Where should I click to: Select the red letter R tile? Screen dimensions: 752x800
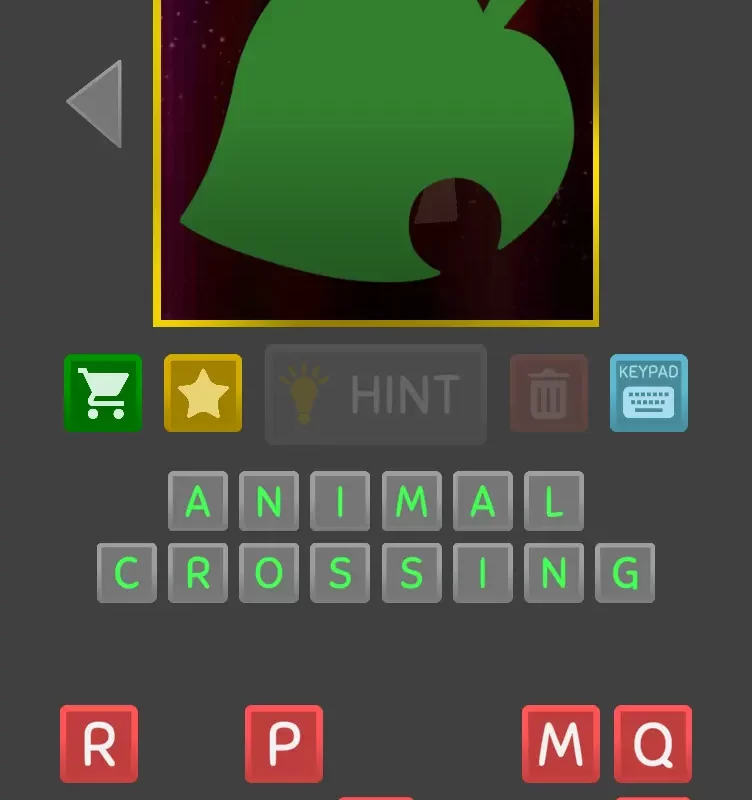click(99, 744)
